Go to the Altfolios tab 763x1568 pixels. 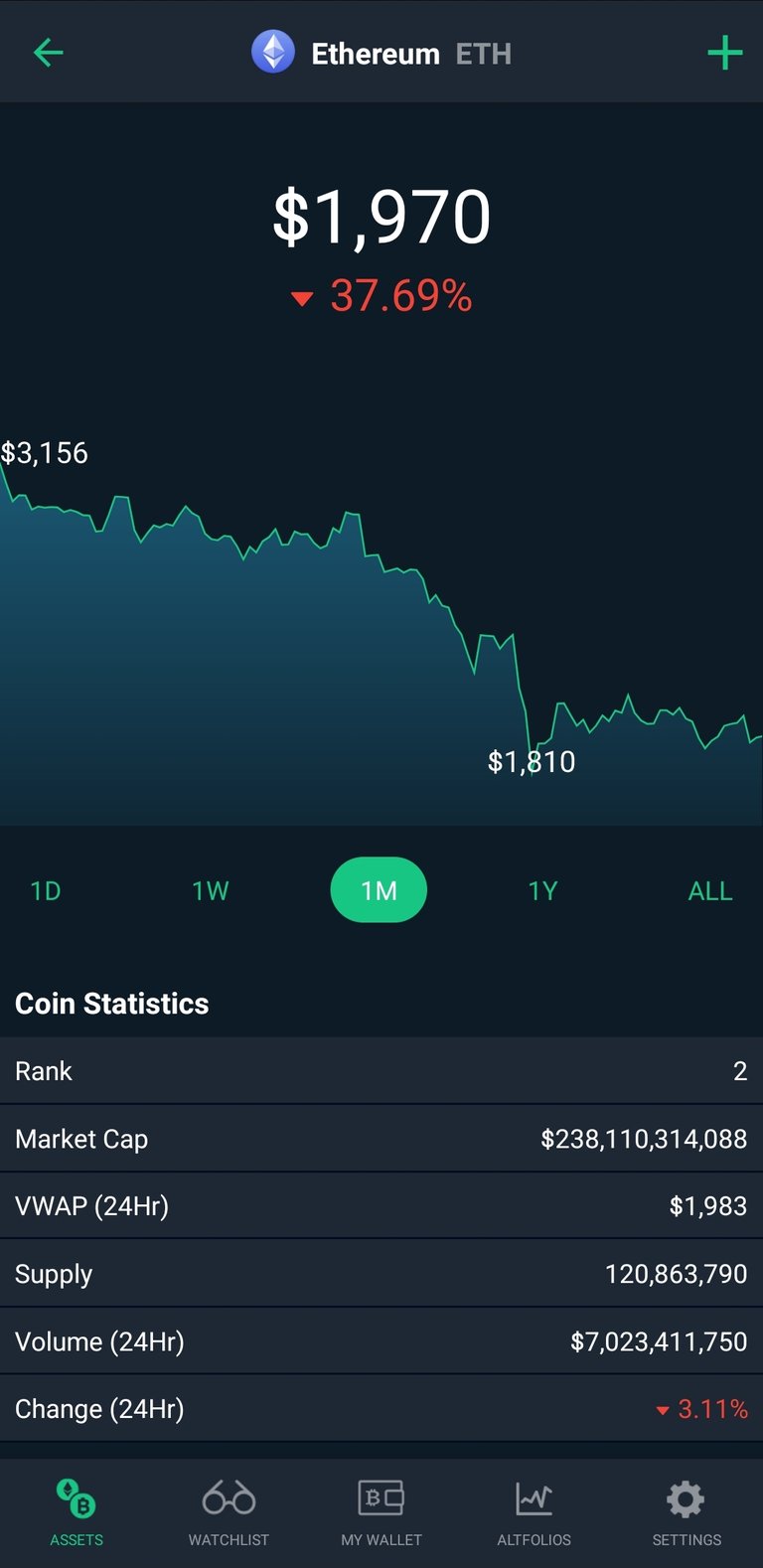[534, 1512]
